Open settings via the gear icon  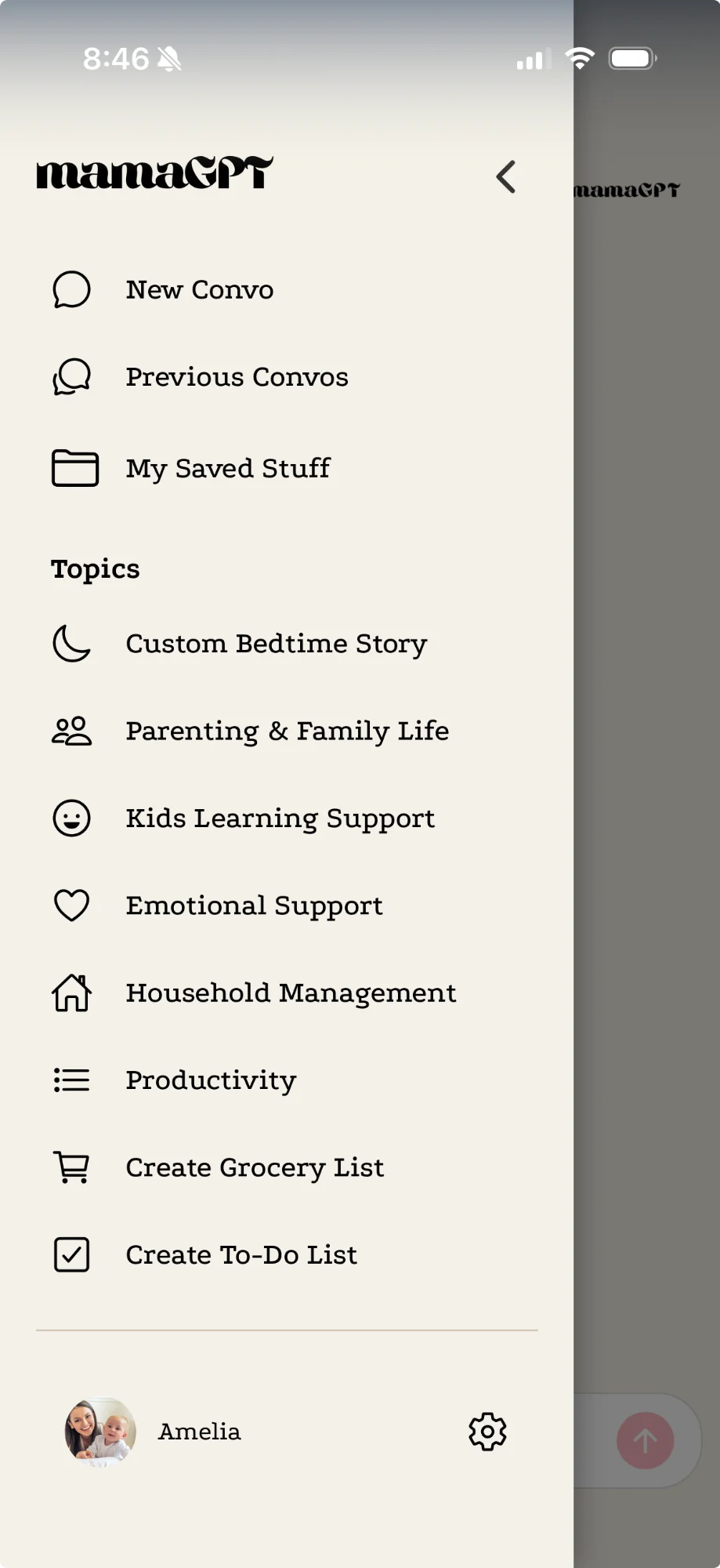(487, 1432)
